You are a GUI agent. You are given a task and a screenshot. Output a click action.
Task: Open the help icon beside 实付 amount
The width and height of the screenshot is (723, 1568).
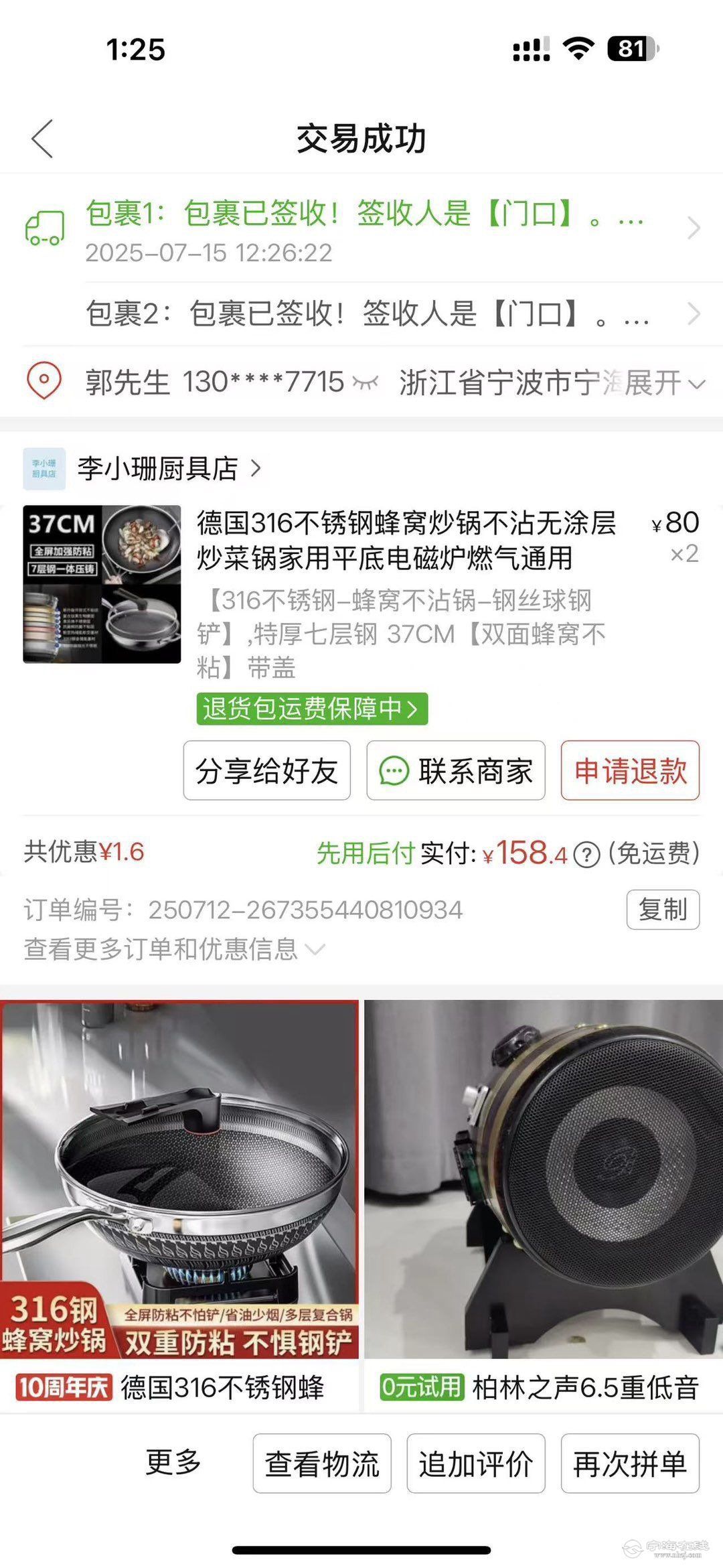586,854
